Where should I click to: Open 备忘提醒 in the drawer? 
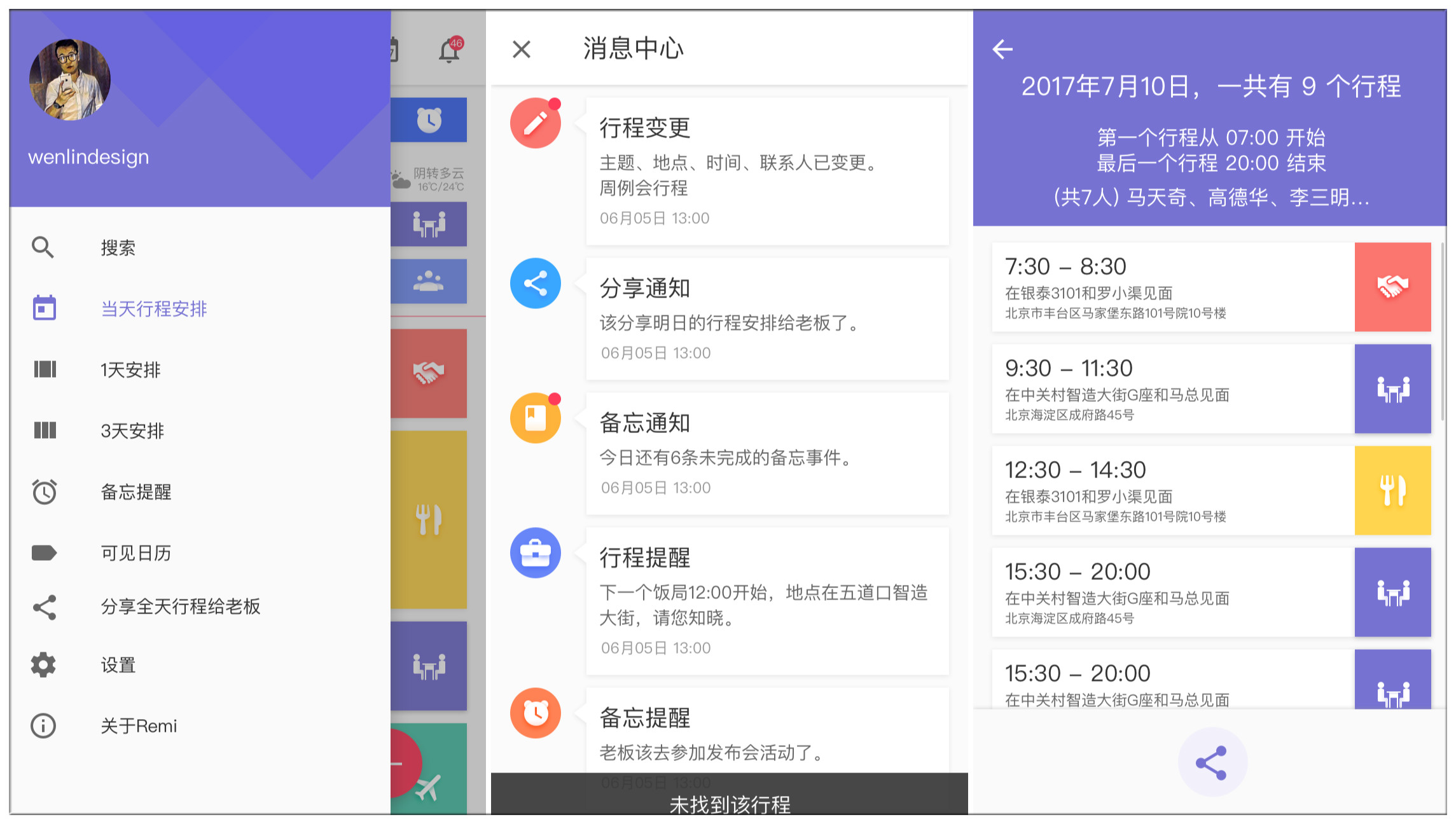(x=135, y=491)
